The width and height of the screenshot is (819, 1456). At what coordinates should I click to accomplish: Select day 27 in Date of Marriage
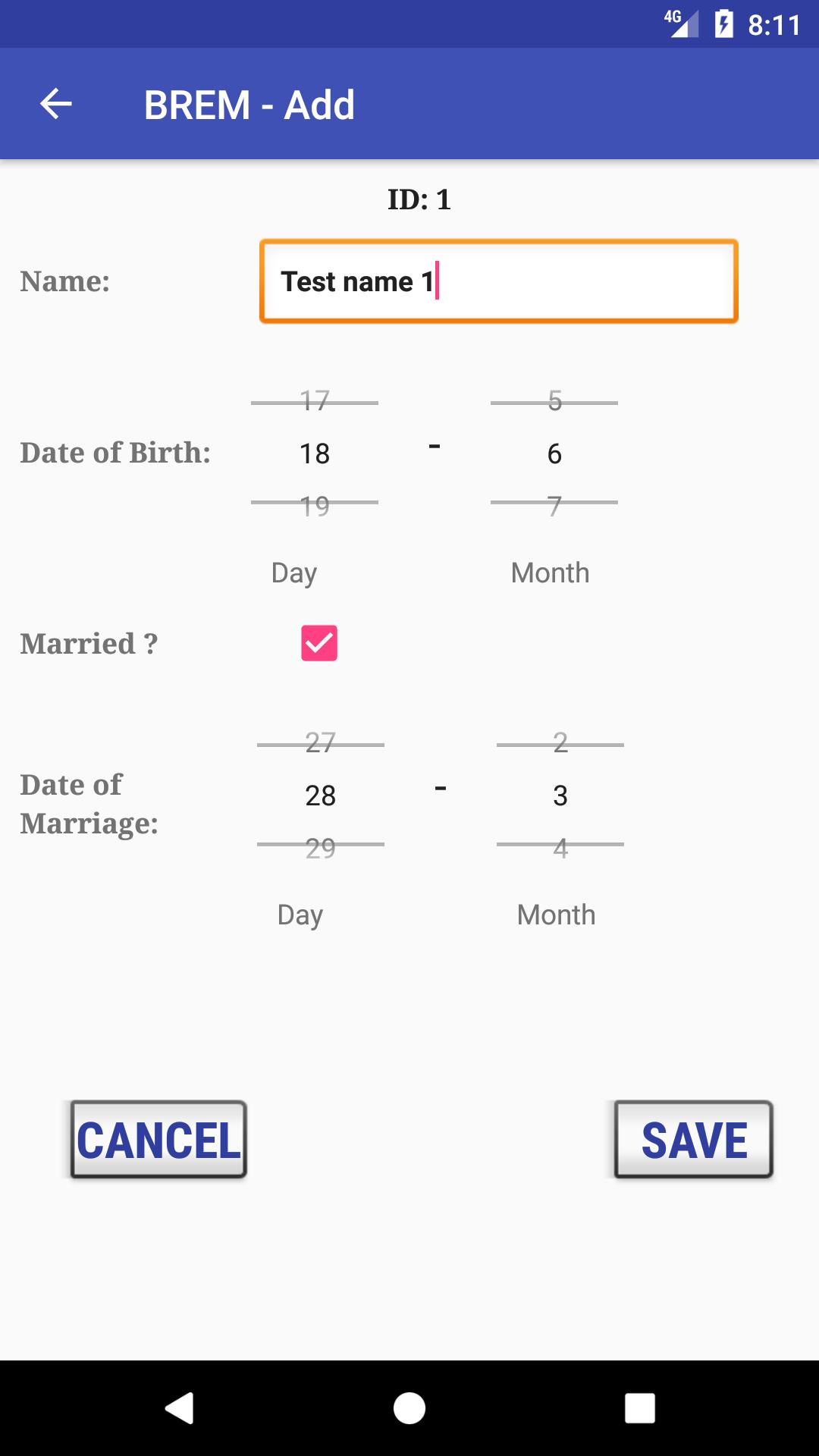pyautogui.click(x=321, y=742)
